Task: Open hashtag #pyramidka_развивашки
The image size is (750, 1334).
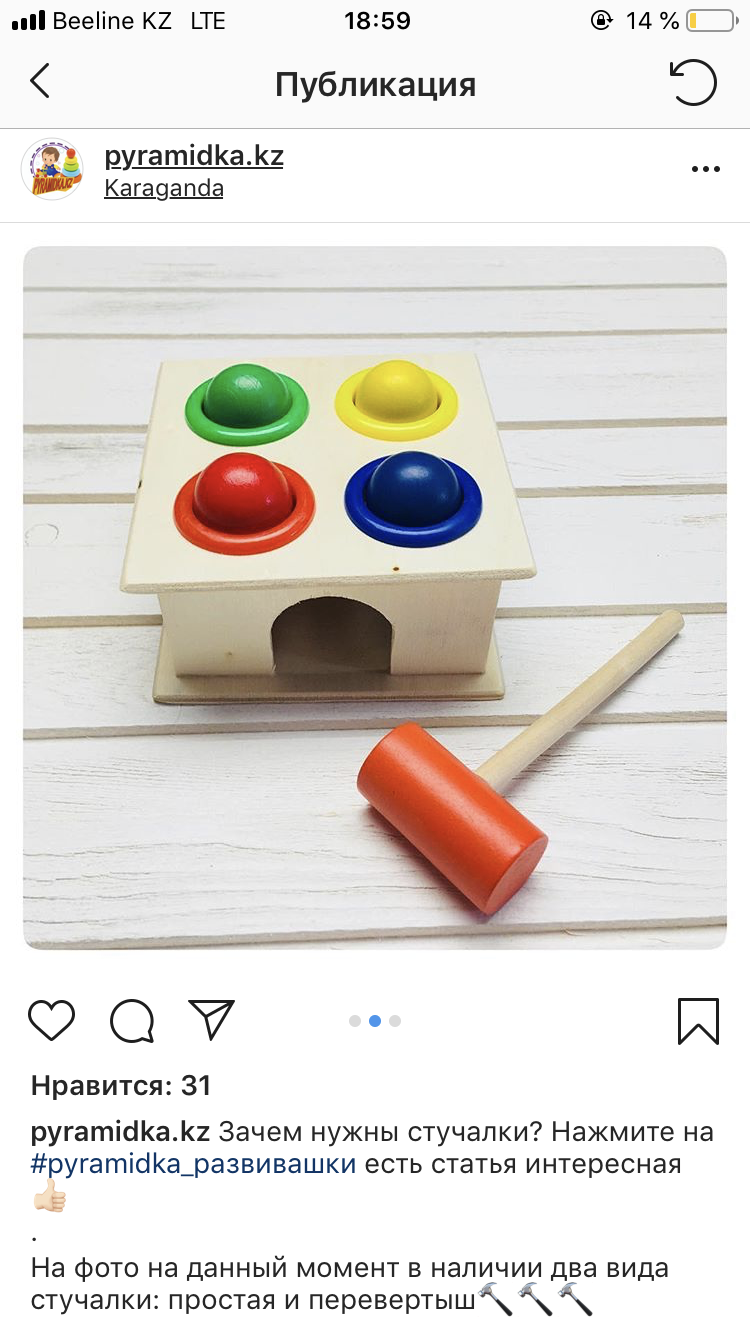Action: tap(193, 1164)
